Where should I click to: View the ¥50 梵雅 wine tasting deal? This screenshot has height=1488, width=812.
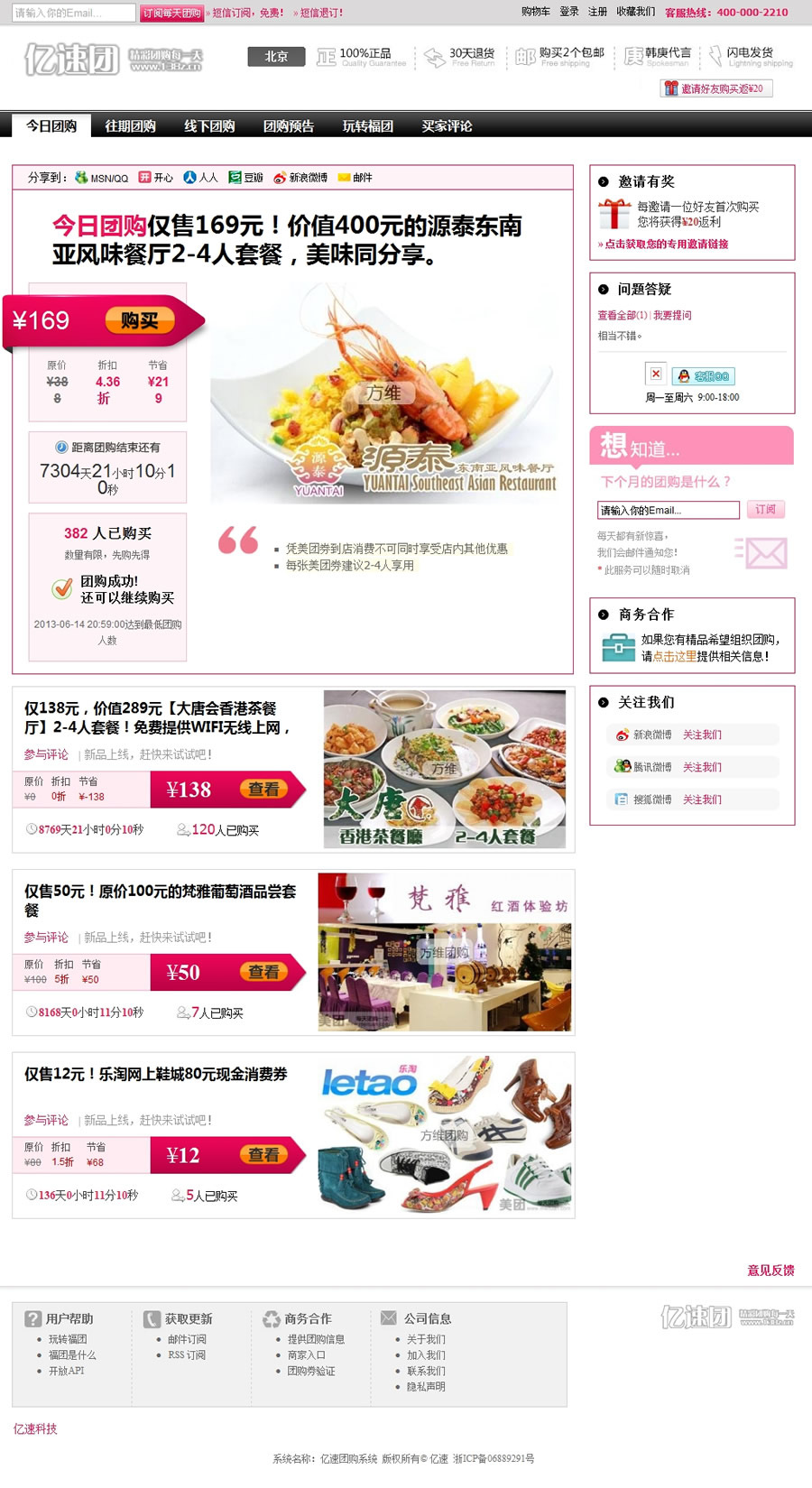pyautogui.click(x=263, y=972)
